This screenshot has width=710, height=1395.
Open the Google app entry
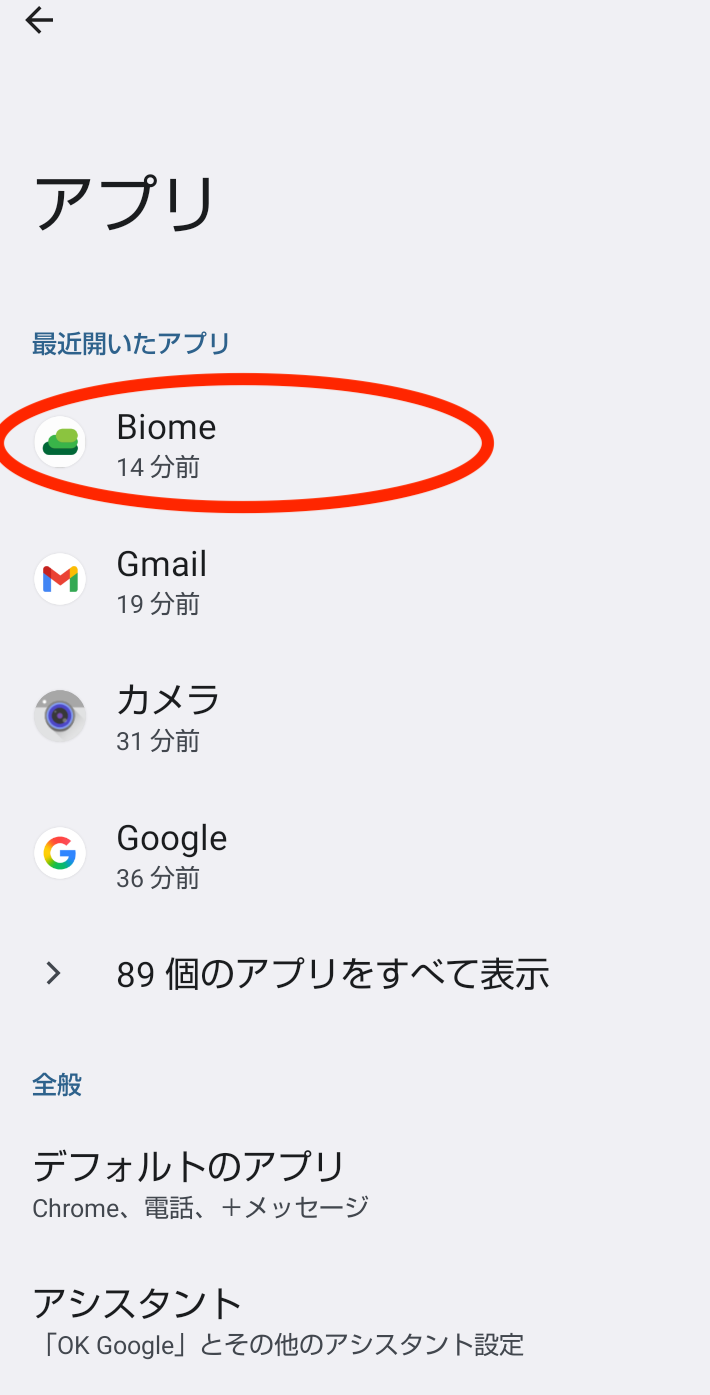(x=355, y=854)
